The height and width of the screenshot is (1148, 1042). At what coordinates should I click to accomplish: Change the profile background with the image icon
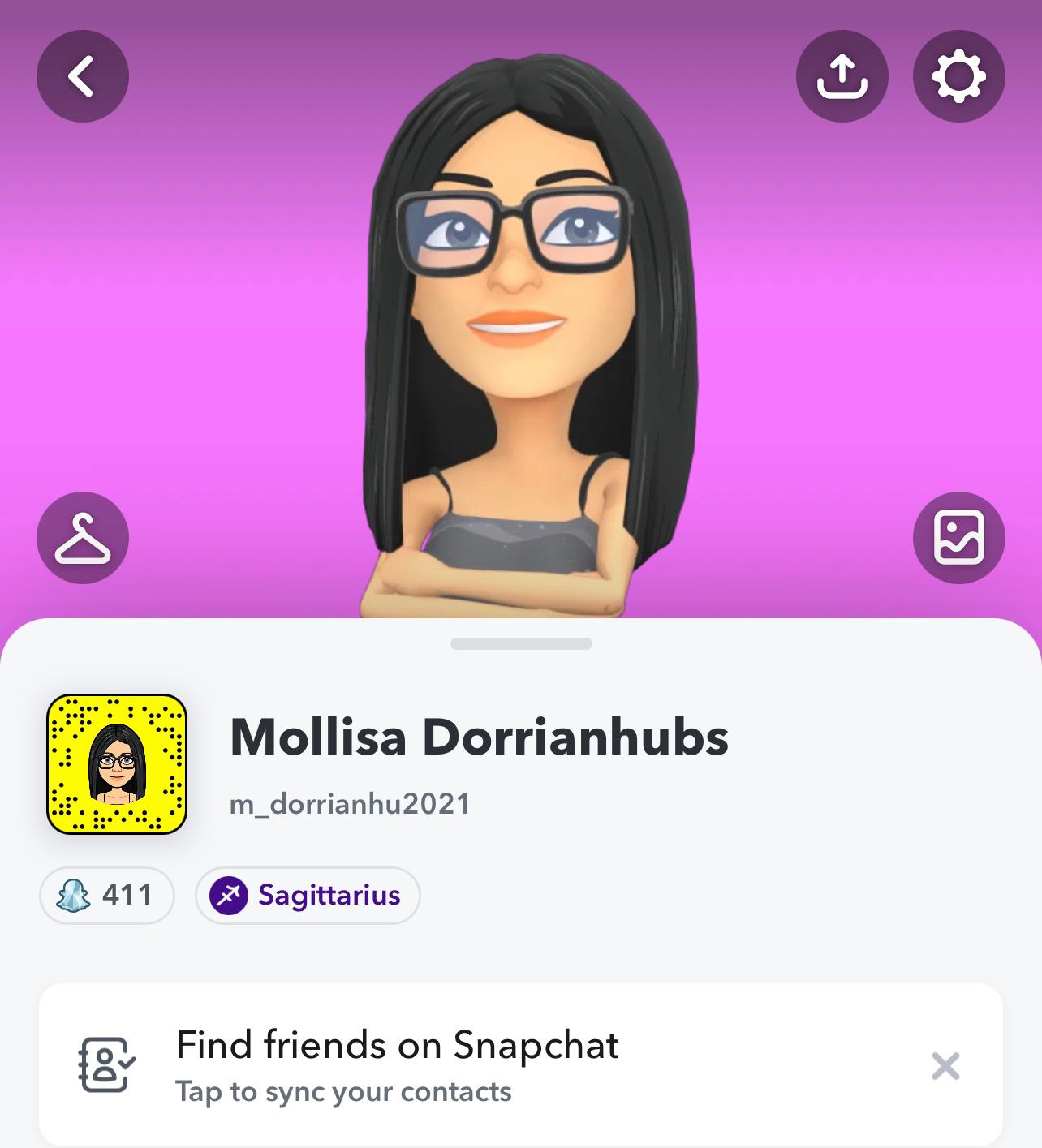[x=958, y=538]
